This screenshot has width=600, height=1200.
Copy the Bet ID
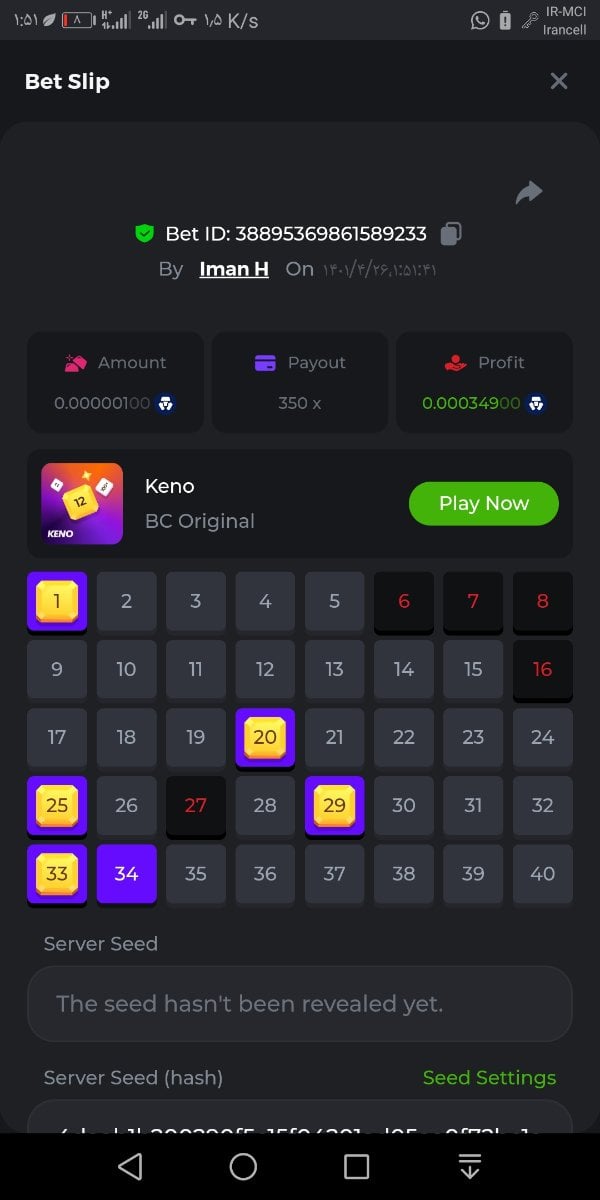tap(451, 234)
